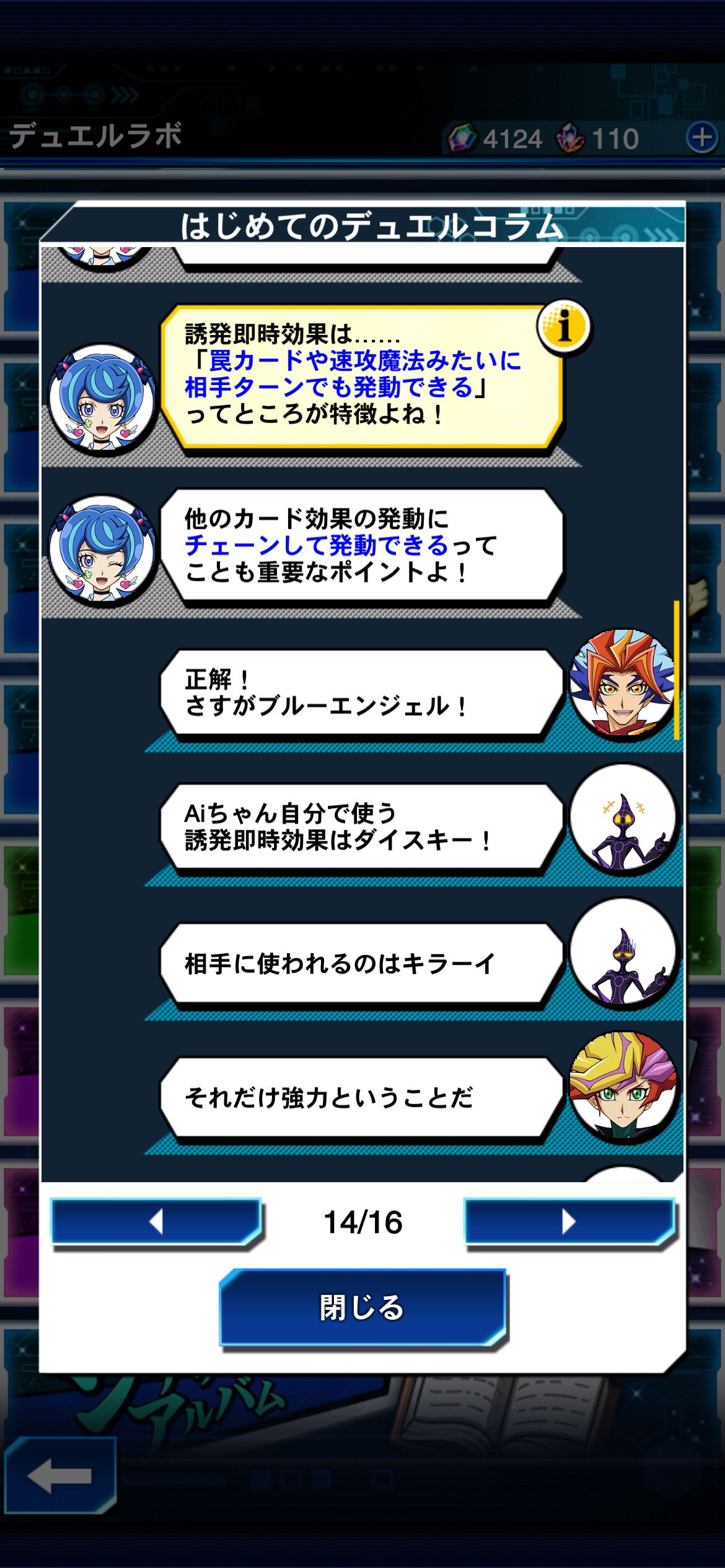Close the dialog with 閉じる
This screenshot has height=1568, width=725.
(362, 1307)
